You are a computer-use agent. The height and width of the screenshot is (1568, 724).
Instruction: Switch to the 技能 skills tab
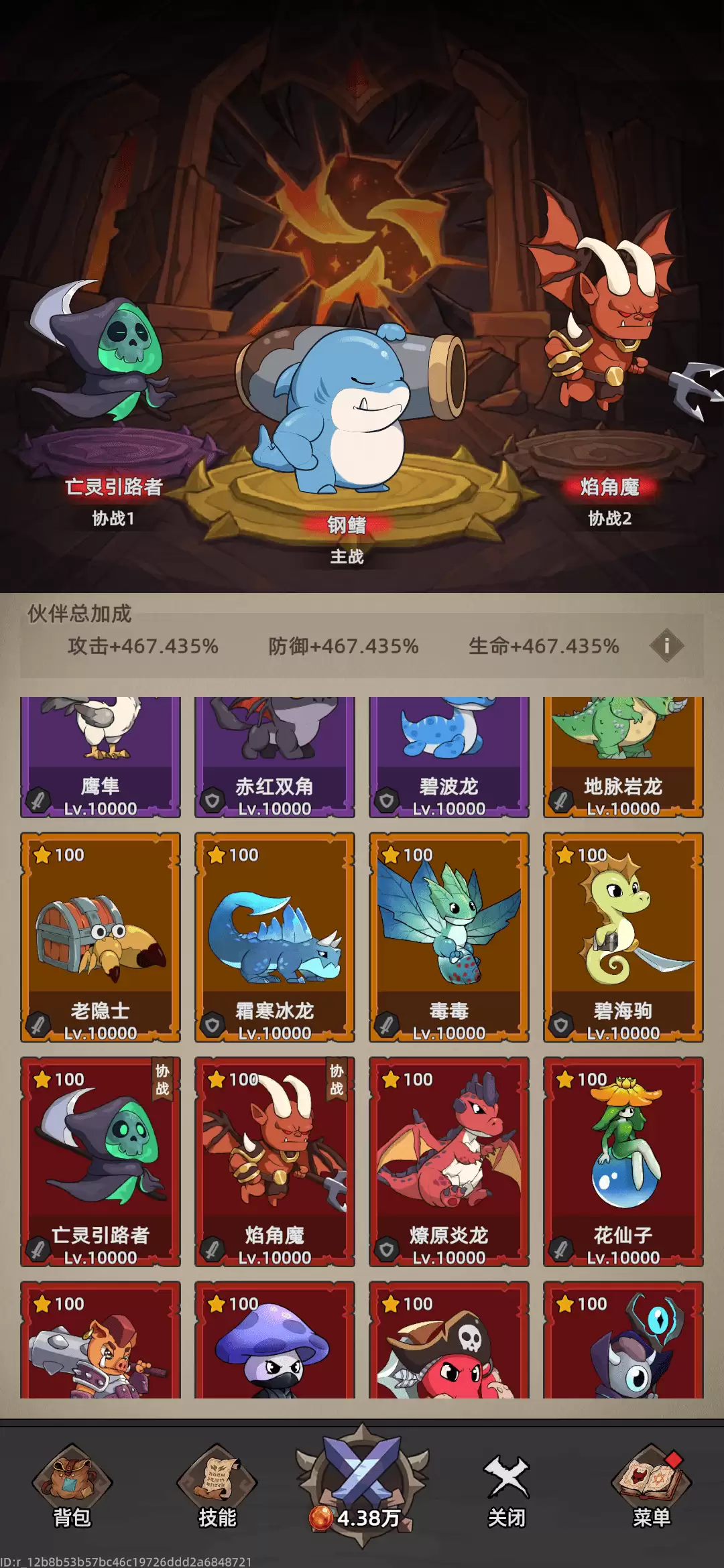point(217,1487)
